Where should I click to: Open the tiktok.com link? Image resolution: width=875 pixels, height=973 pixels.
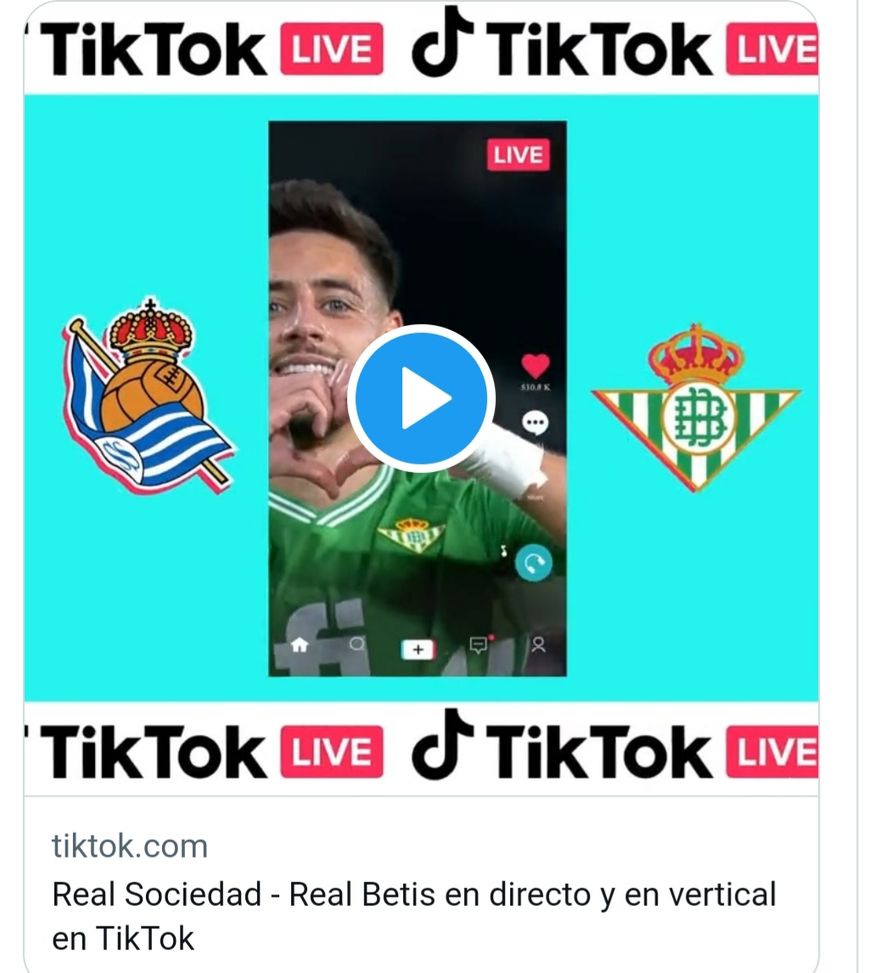128,845
